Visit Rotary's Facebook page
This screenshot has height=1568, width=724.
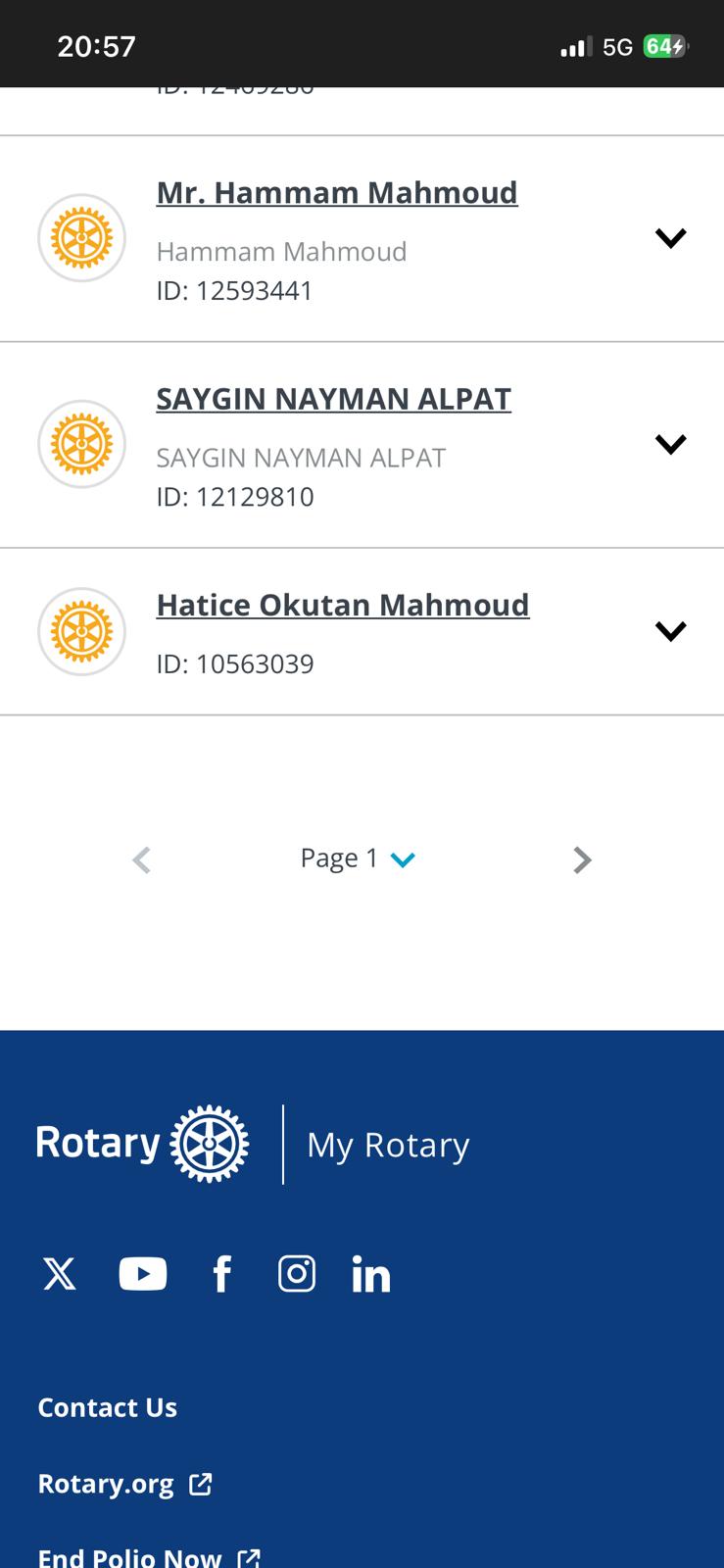click(222, 1274)
